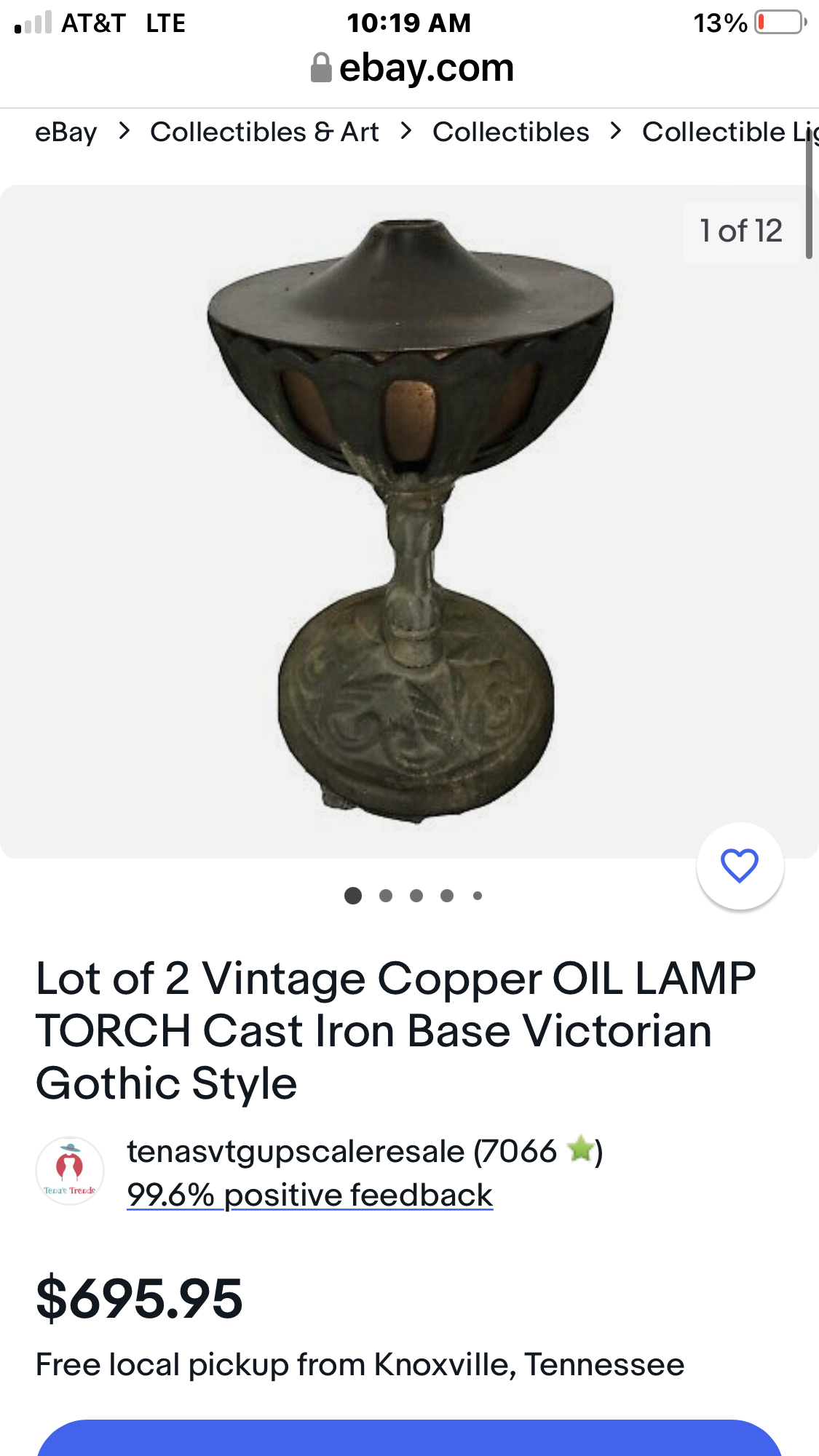
Task: Open the seller's Tena's Trends avatar
Action: [x=70, y=1171]
